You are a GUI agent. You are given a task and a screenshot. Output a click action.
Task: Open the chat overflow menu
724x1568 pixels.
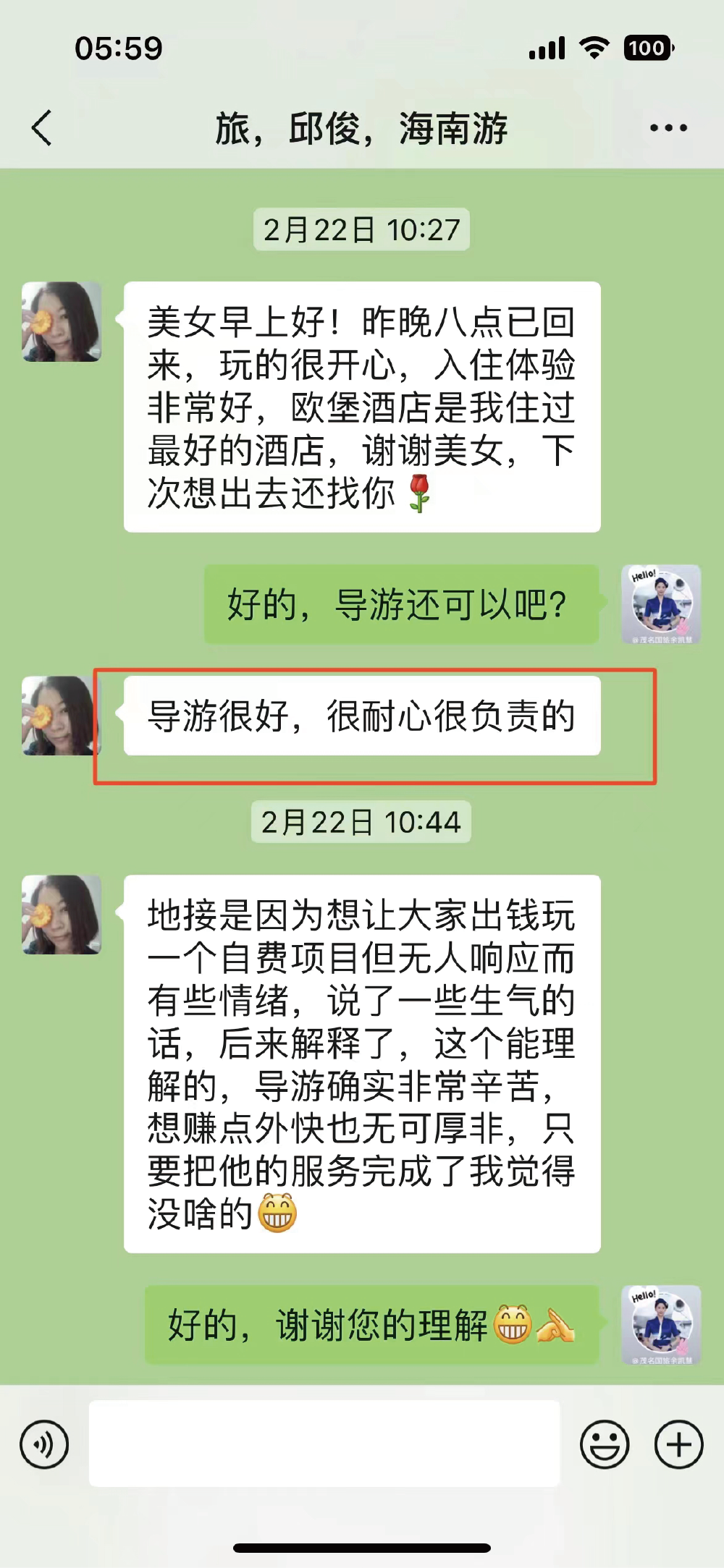click(668, 128)
